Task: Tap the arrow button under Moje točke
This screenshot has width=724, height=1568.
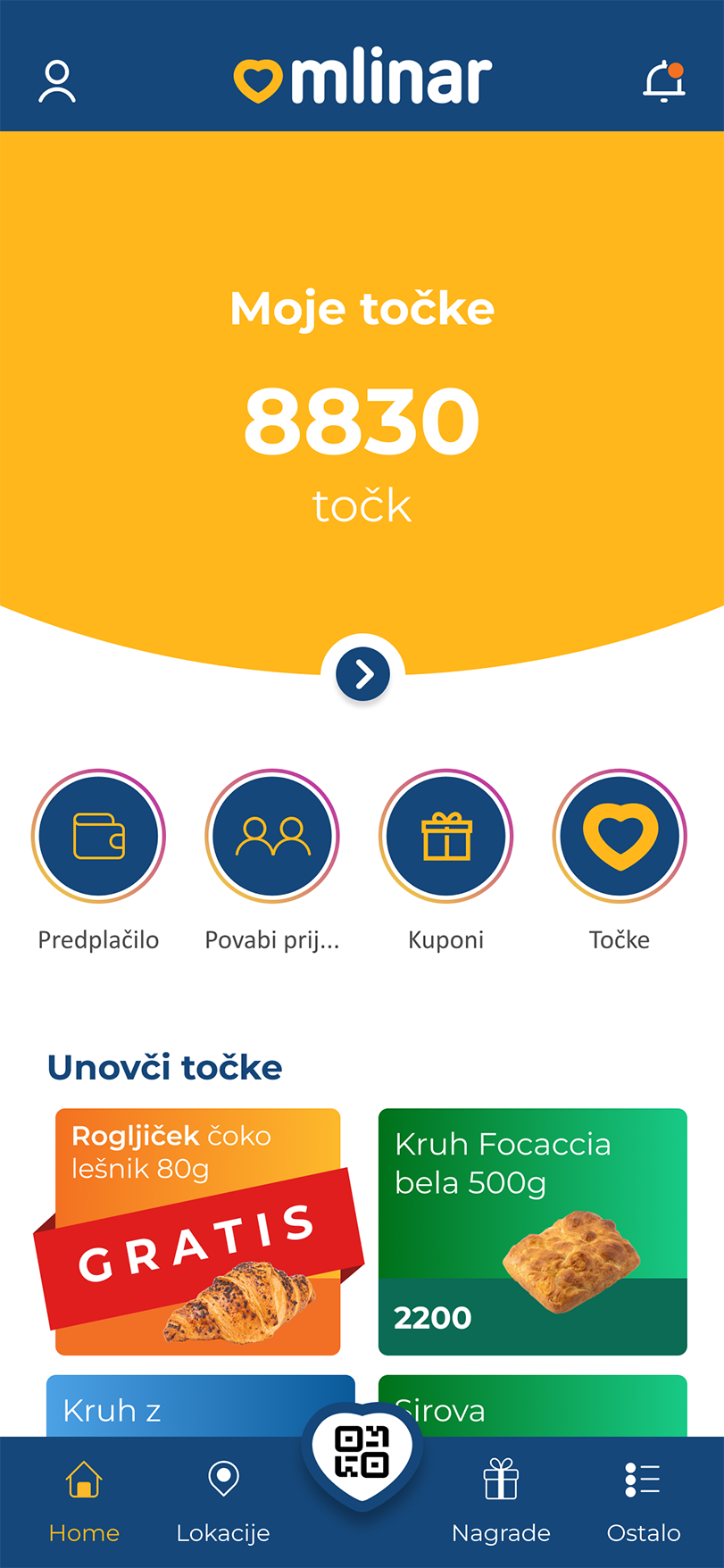Action: coord(362,674)
